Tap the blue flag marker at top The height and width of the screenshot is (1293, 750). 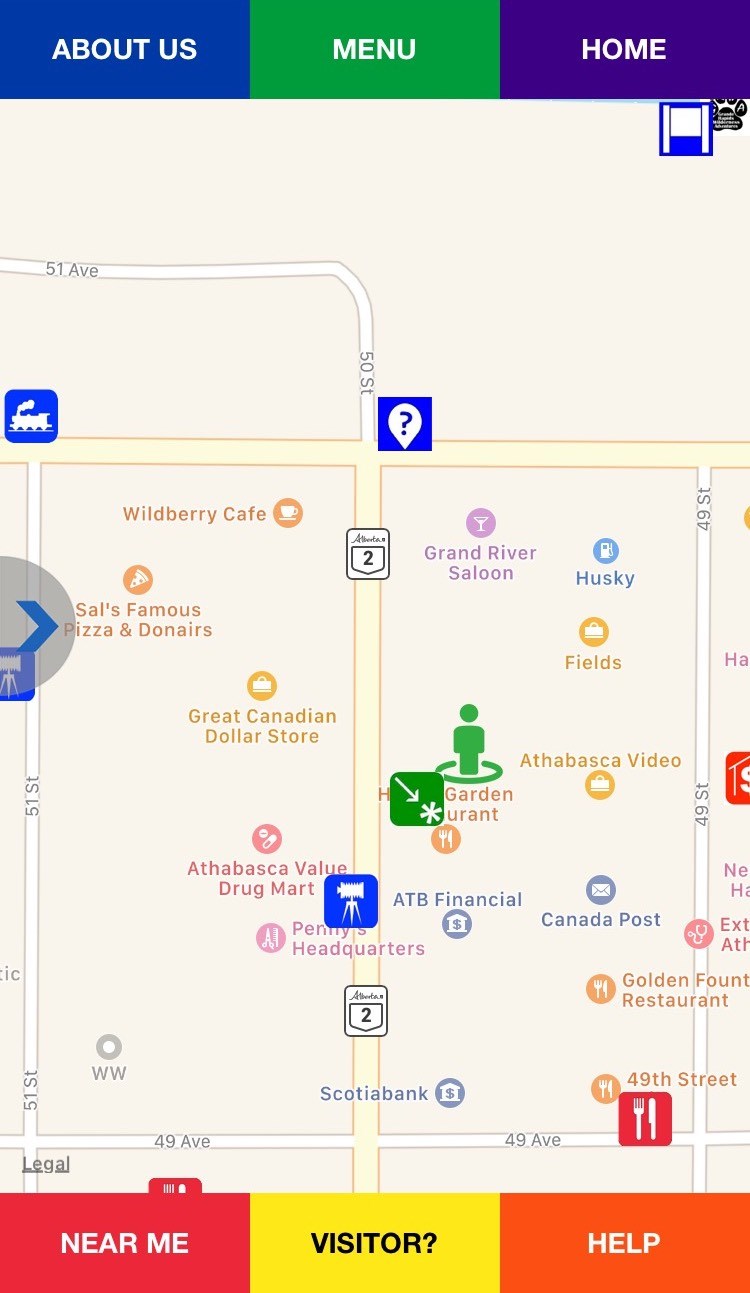coord(686,129)
